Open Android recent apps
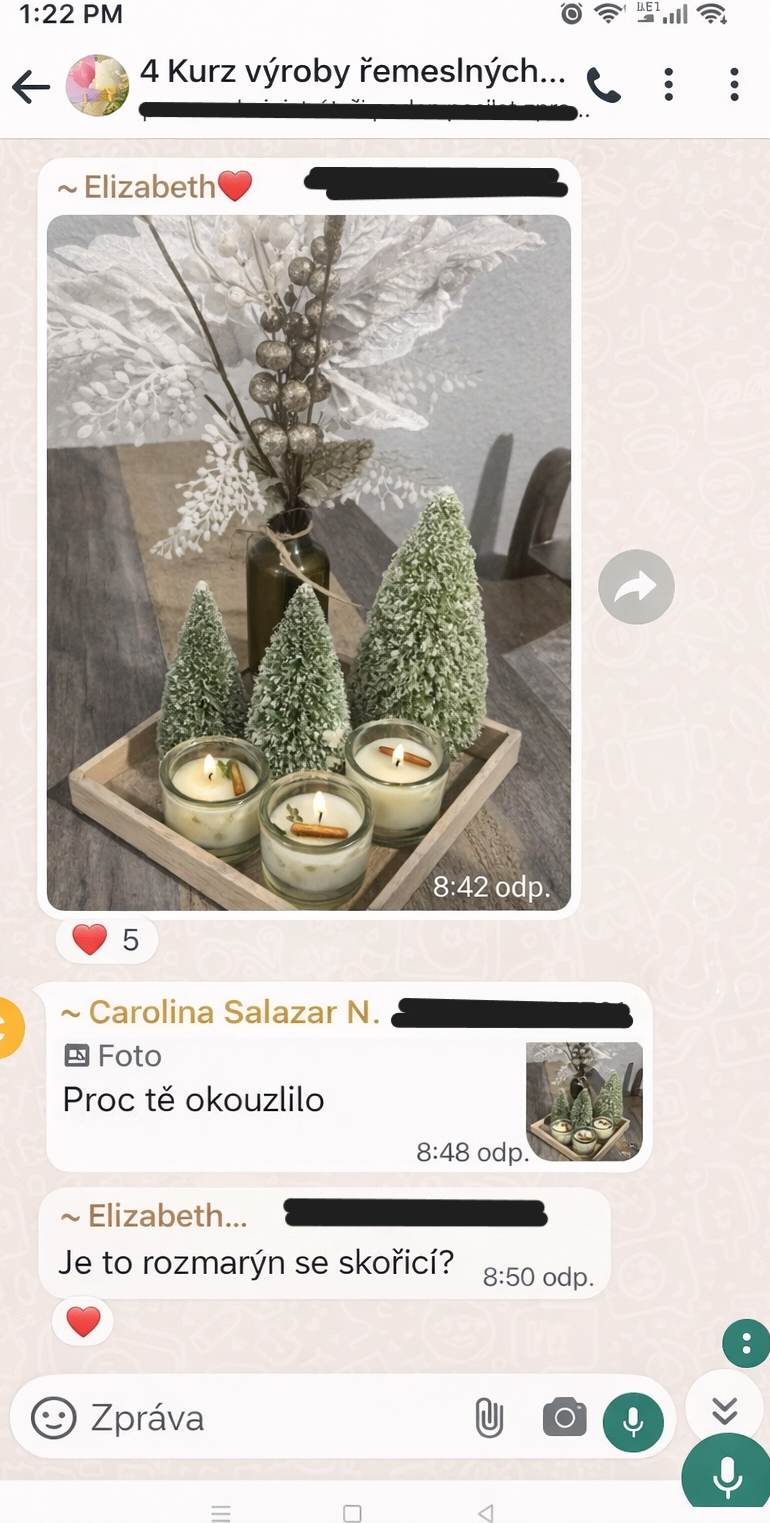 pos(221,1513)
